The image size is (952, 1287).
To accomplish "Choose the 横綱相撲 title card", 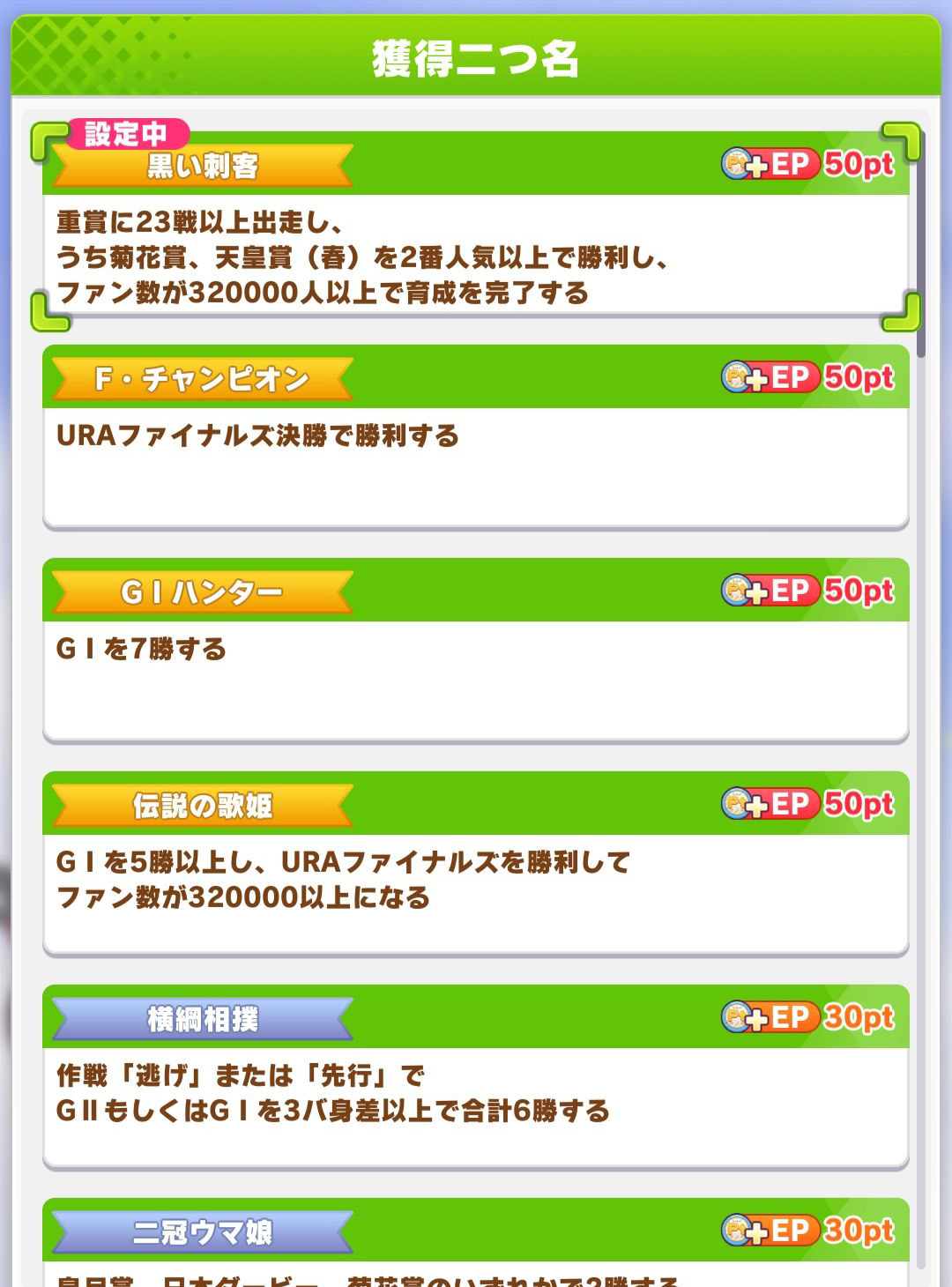I will click(x=475, y=1077).
